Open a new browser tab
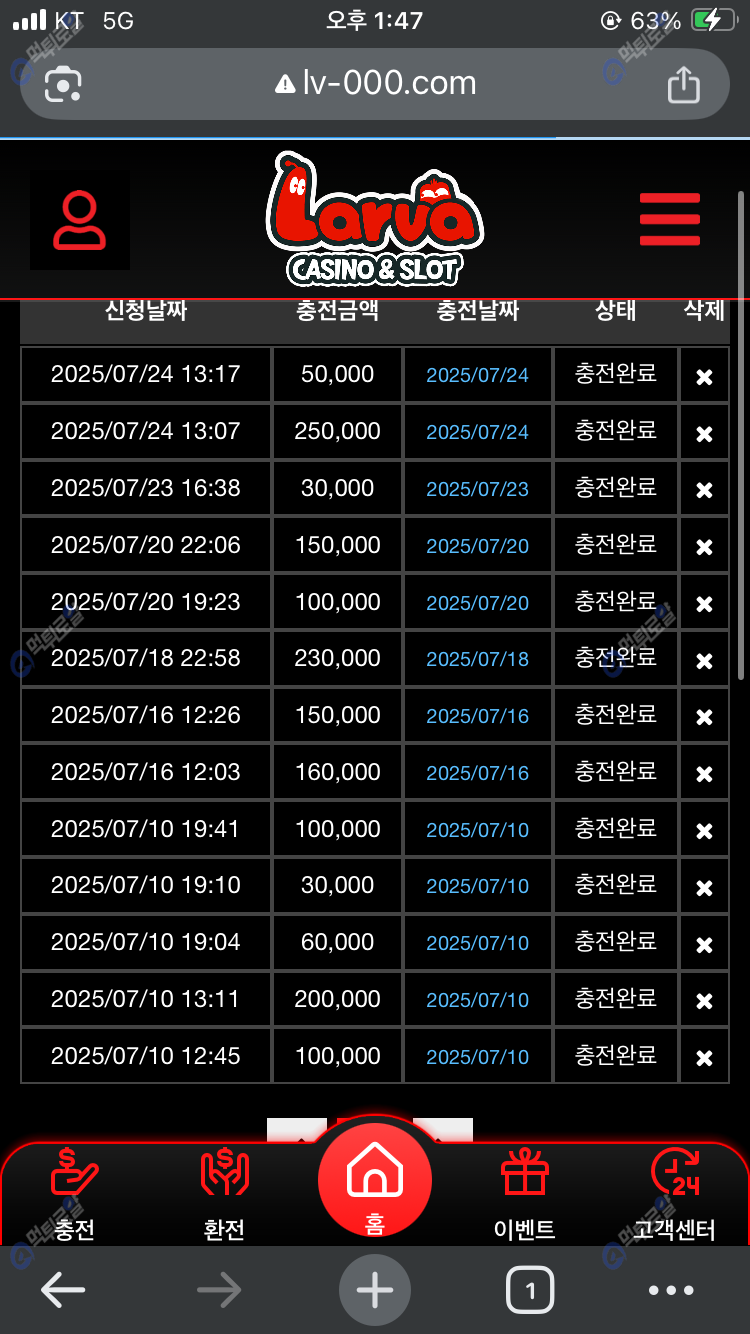Image resolution: width=750 pixels, height=1334 pixels. 375,1291
